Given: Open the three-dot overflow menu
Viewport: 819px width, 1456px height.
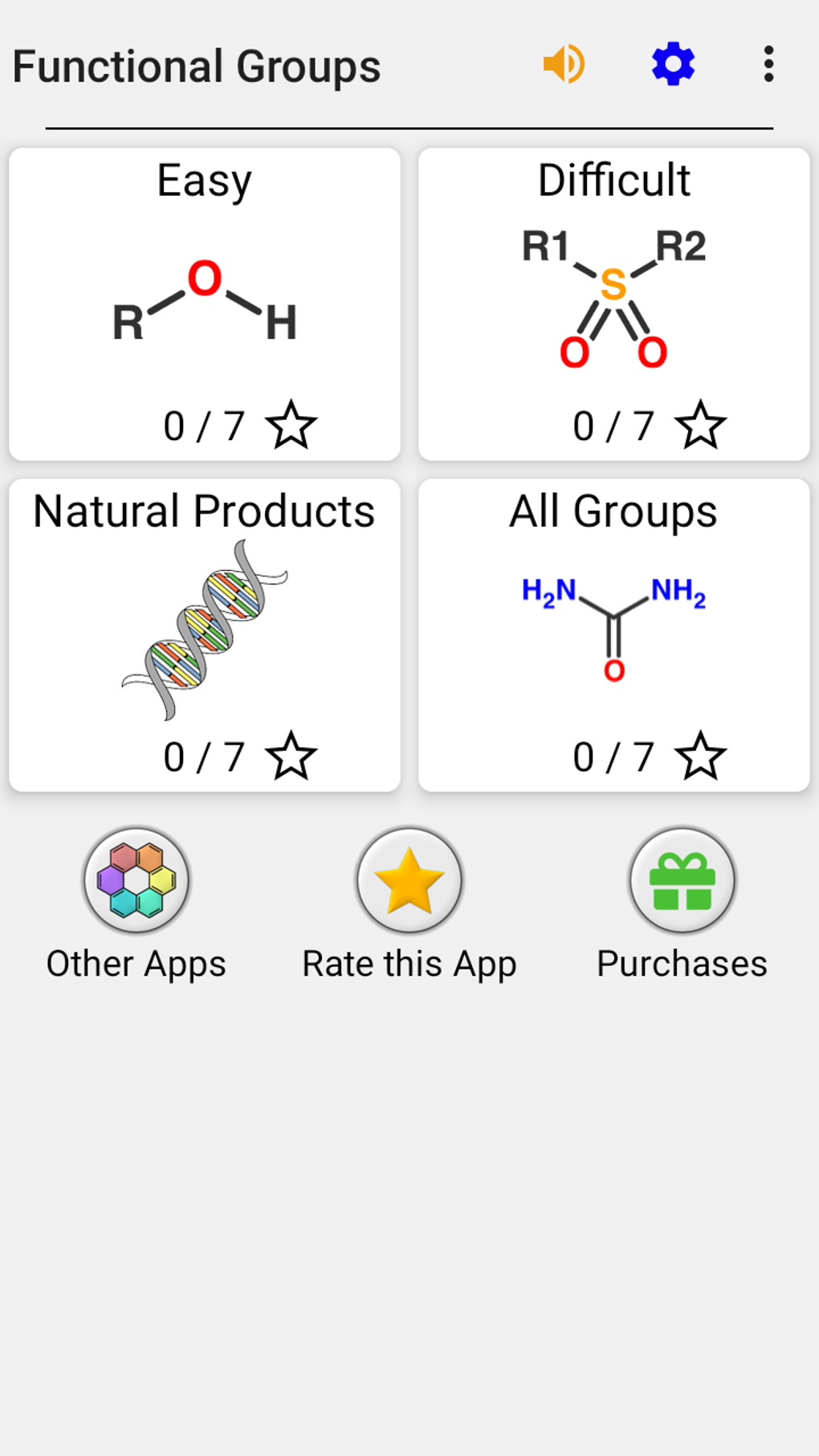Looking at the screenshot, I should click(x=768, y=64).
